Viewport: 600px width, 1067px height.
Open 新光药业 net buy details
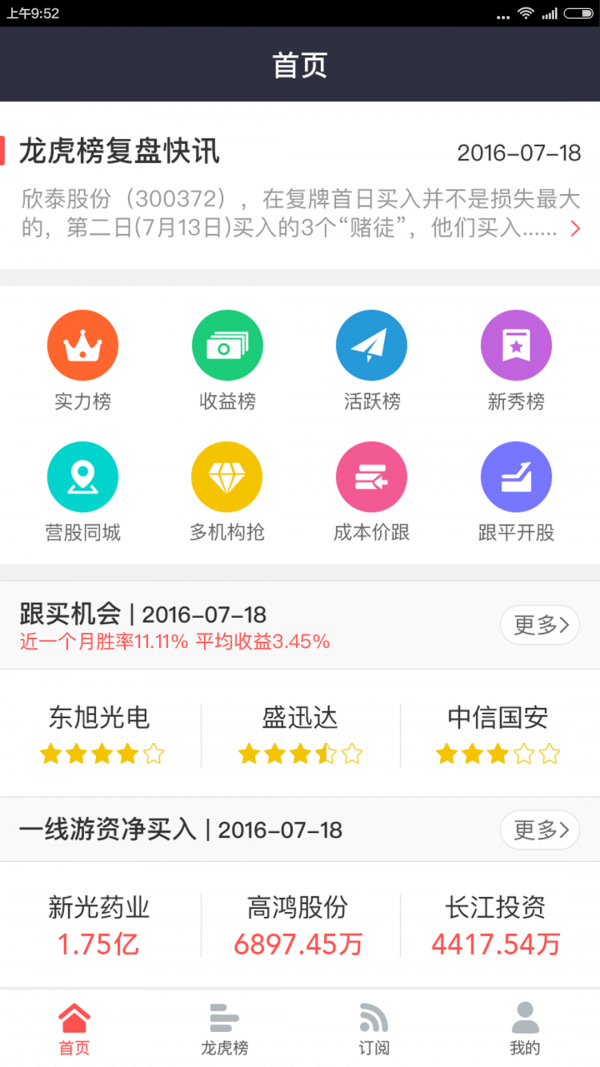[x=101, y=925]
